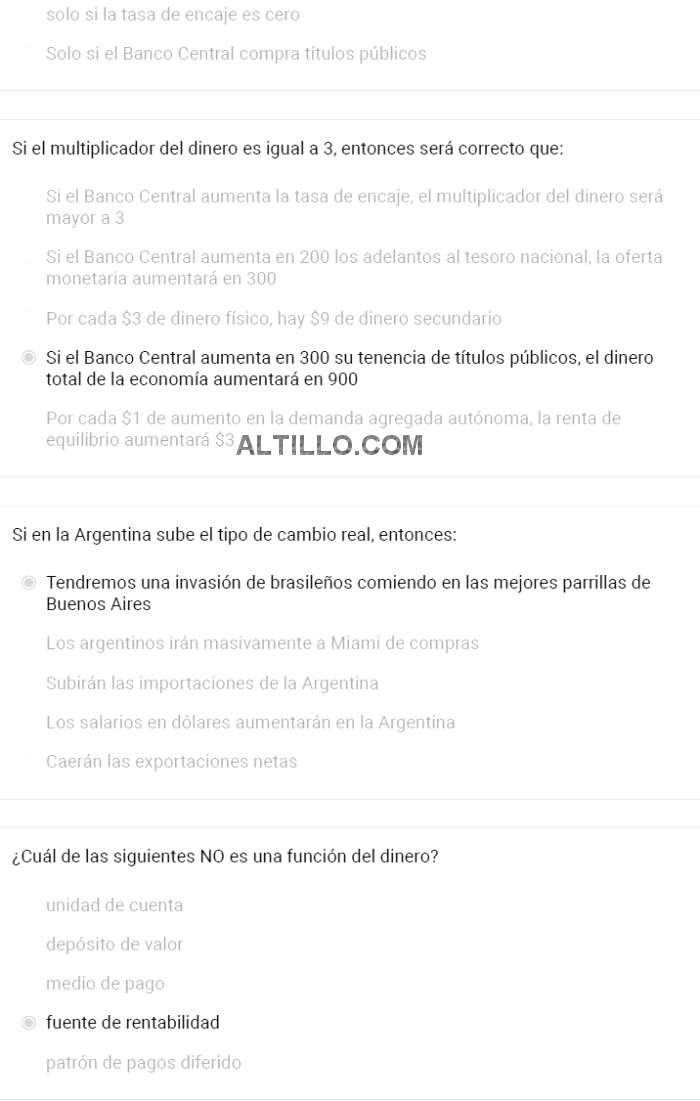Image resolution: width=700 pixels, height=1101 pixels.
Task: Choose 'aumenta la tasa de encaje' multiplier option
Action: click(354, 207)
